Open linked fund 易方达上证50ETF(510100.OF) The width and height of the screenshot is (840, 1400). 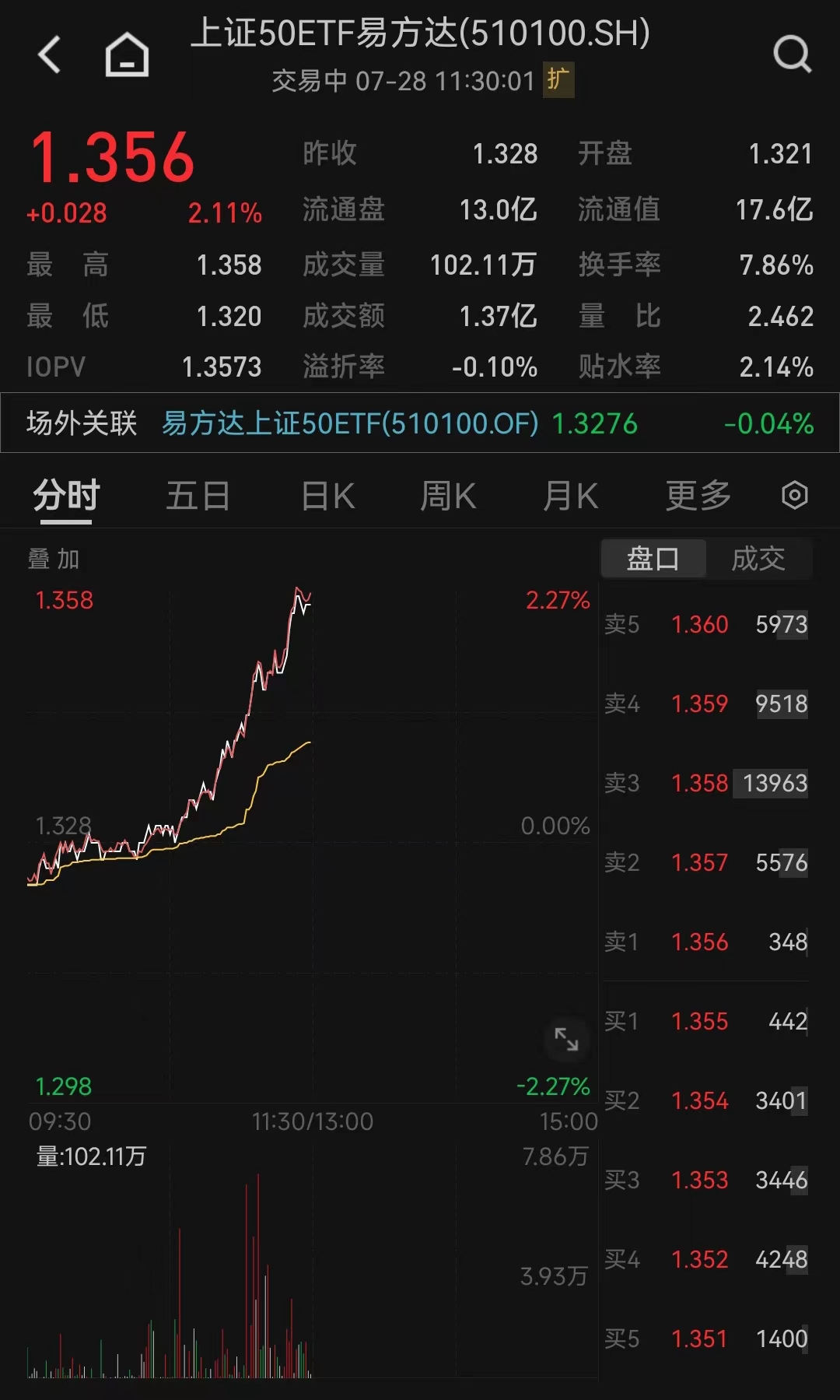point(350,424)
